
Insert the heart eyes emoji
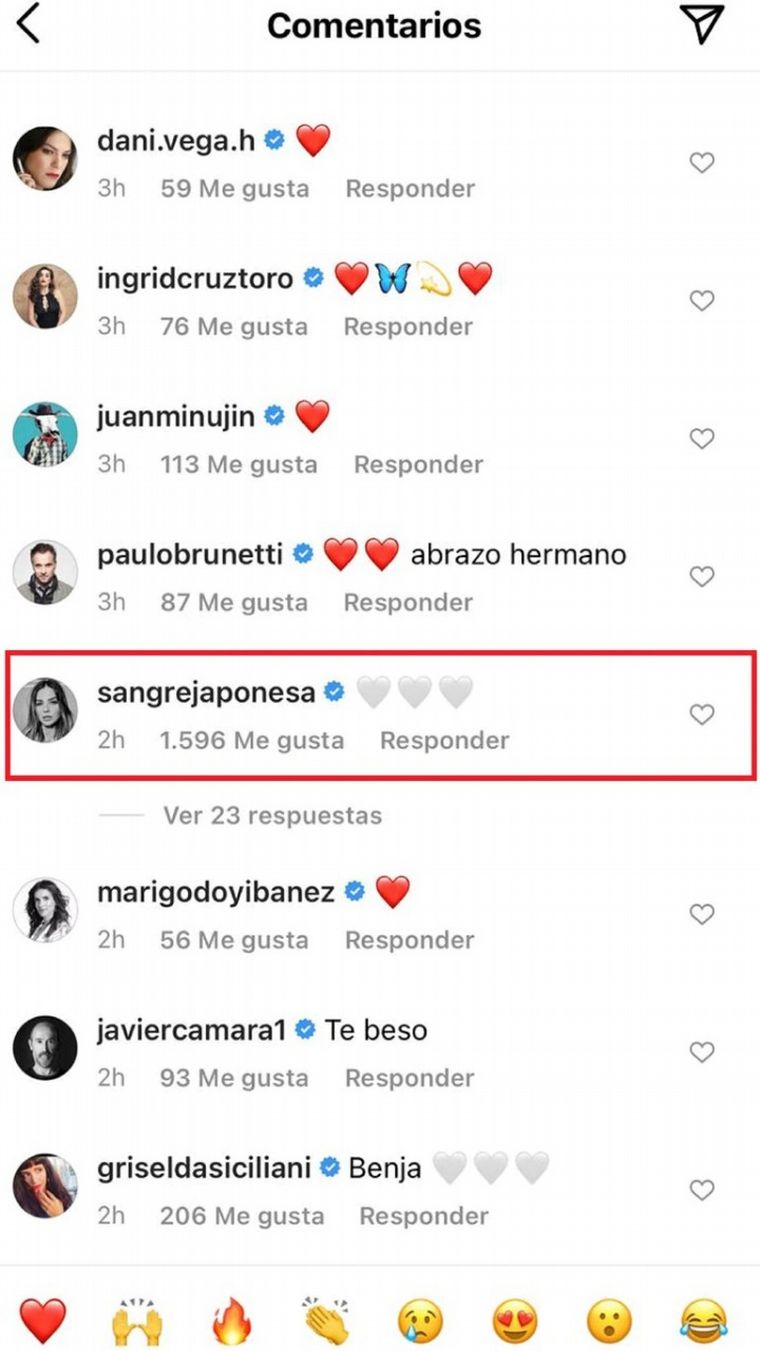(515, 1320)
